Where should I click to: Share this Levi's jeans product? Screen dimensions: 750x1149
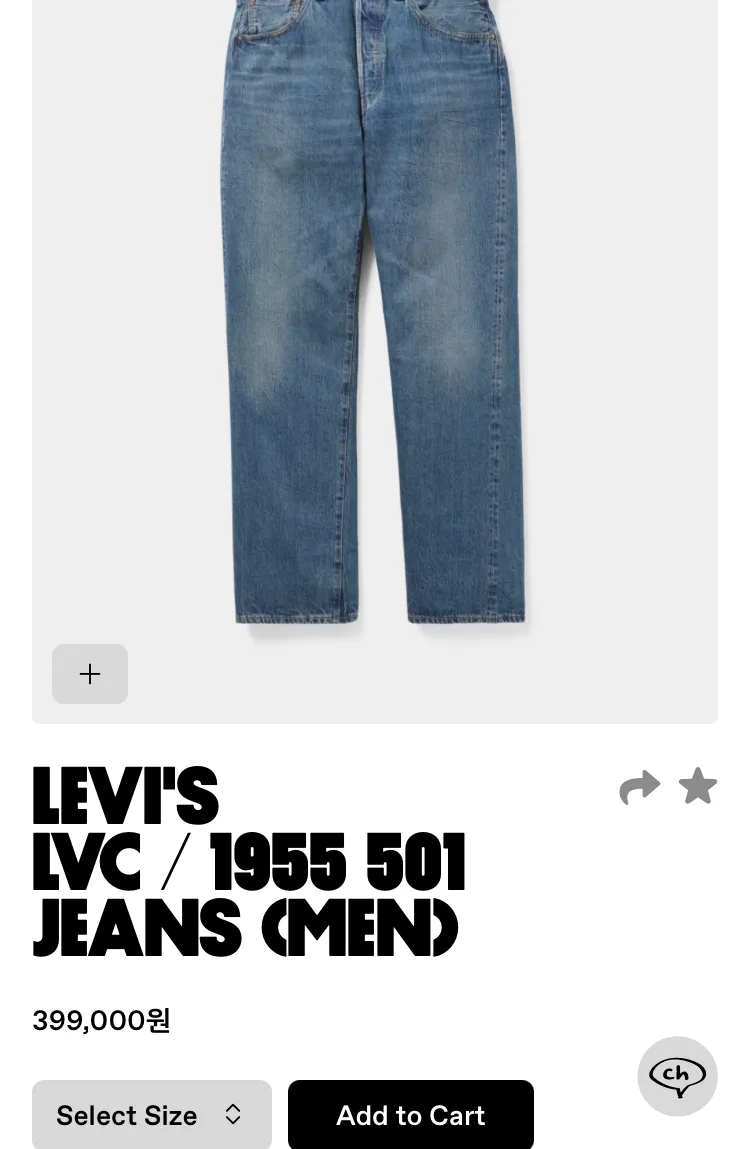[x=639, y=787]
